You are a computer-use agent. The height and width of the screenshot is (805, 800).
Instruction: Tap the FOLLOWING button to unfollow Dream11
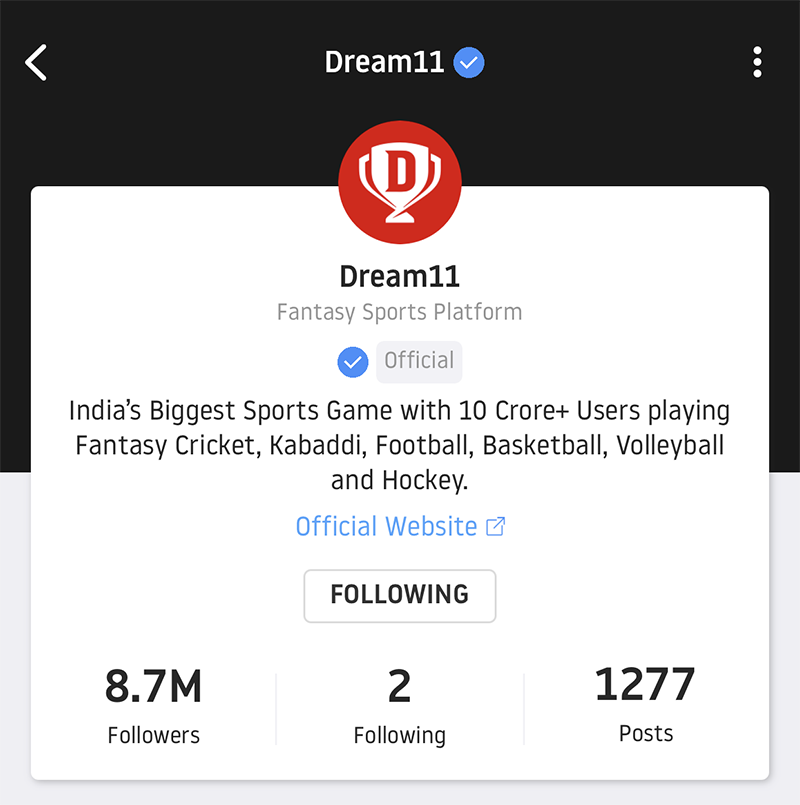pyautogui.click(x=400, y=596)
